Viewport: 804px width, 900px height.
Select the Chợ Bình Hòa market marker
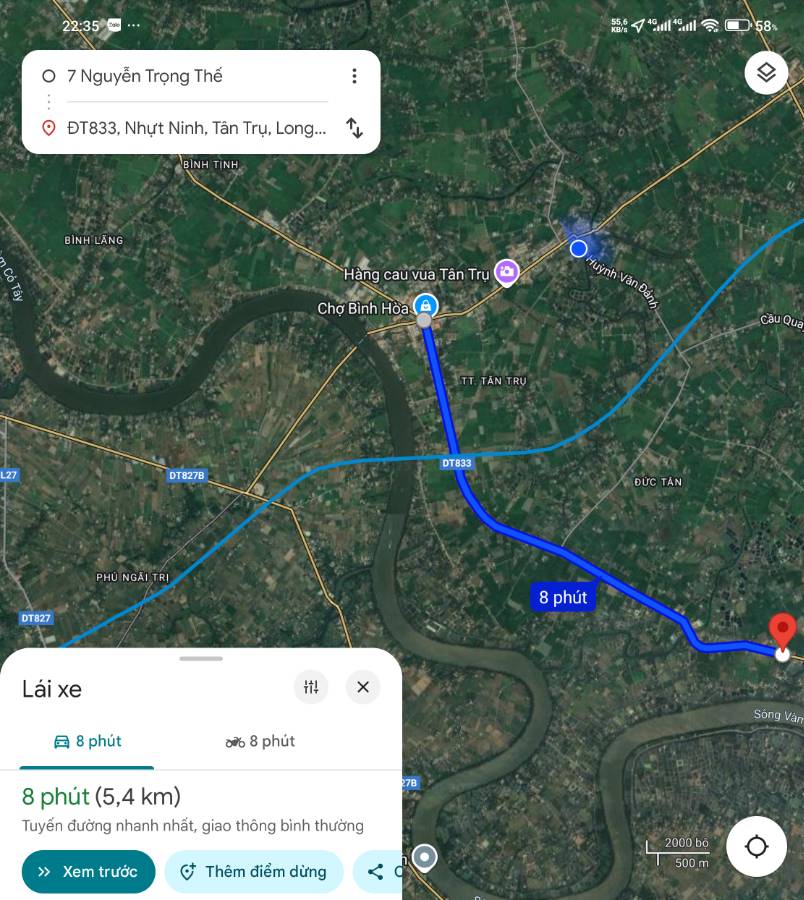click(x=425, y=305)
